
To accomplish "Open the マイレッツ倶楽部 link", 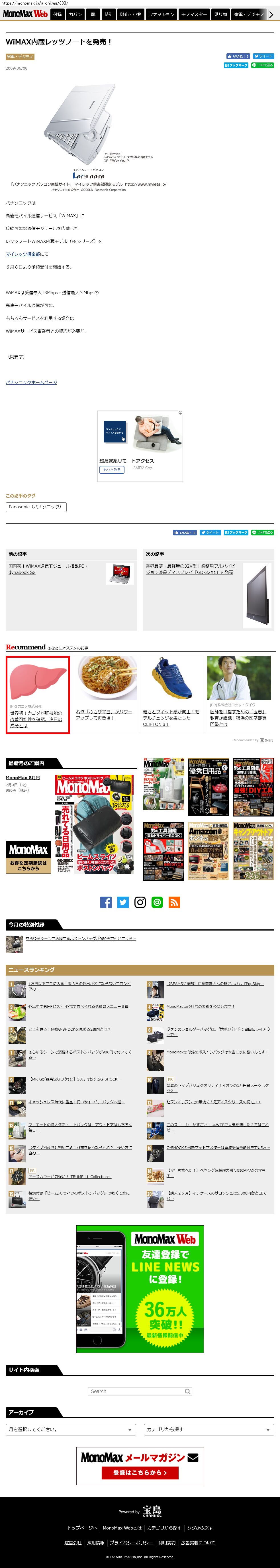I will click(x=23, y=254).
